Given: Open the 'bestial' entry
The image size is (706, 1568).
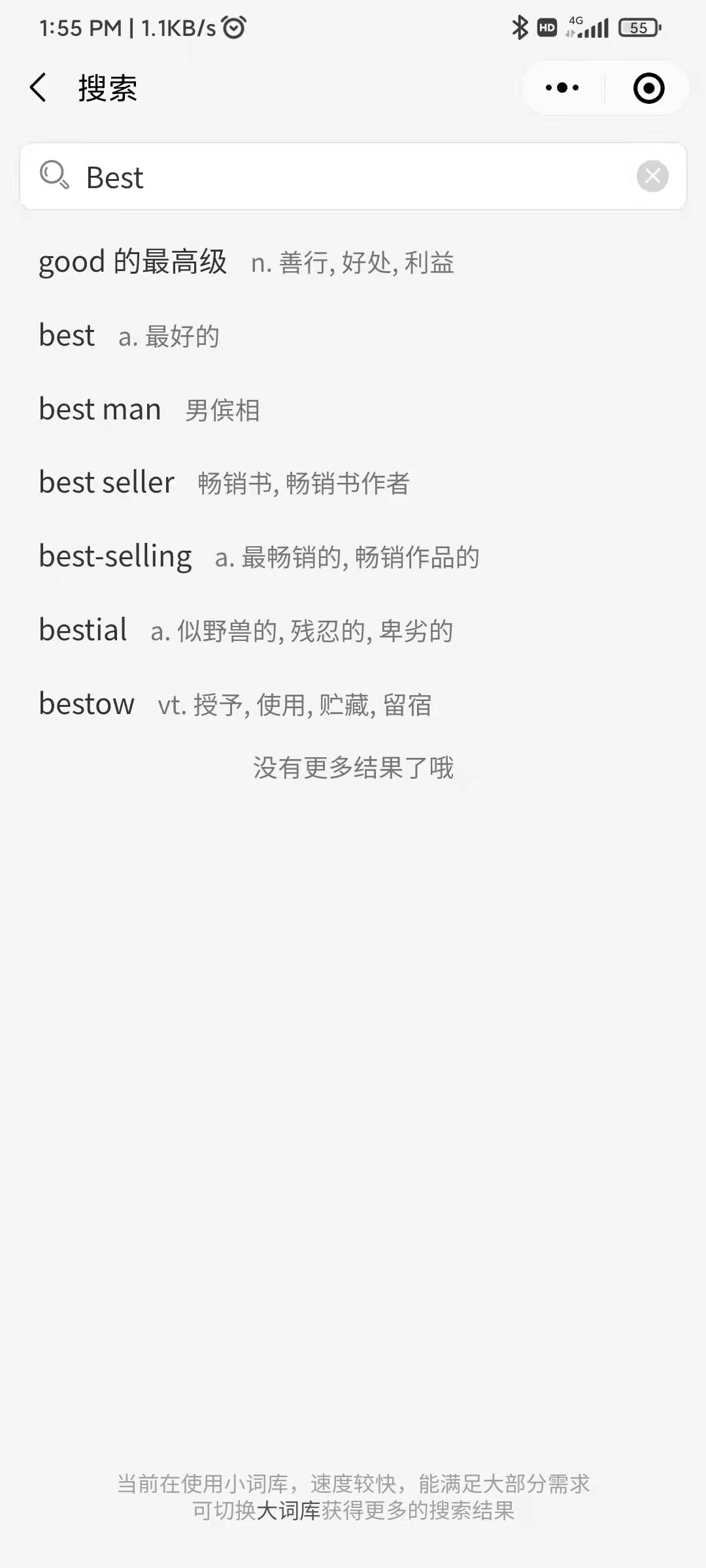Looking at the screenshot, I should [353, 630].
